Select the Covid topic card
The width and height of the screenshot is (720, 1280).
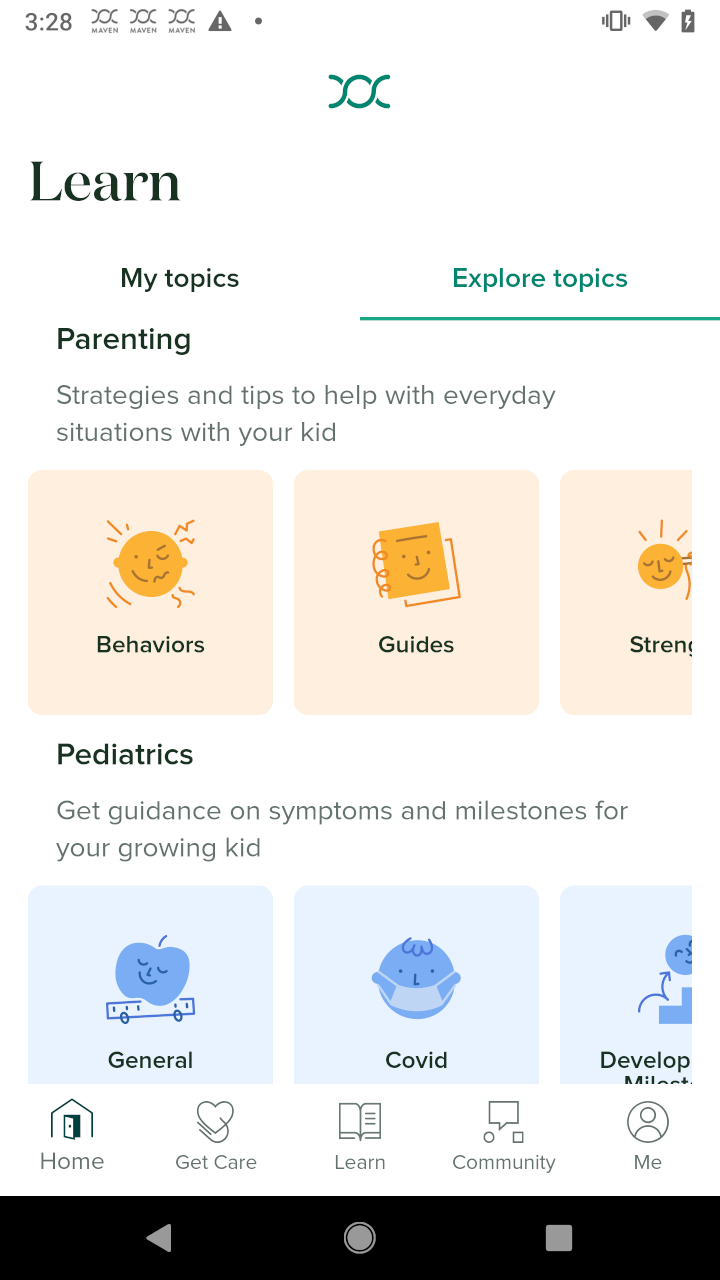(416, 985)
